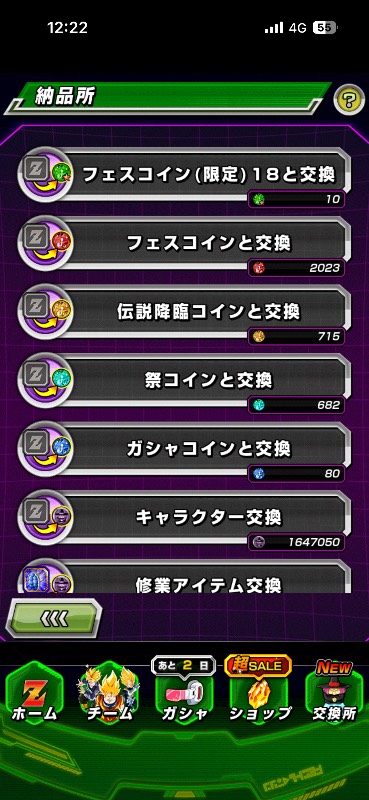Switch to the 交換所 tab
369x800 pixels.
tap(334, 693)
